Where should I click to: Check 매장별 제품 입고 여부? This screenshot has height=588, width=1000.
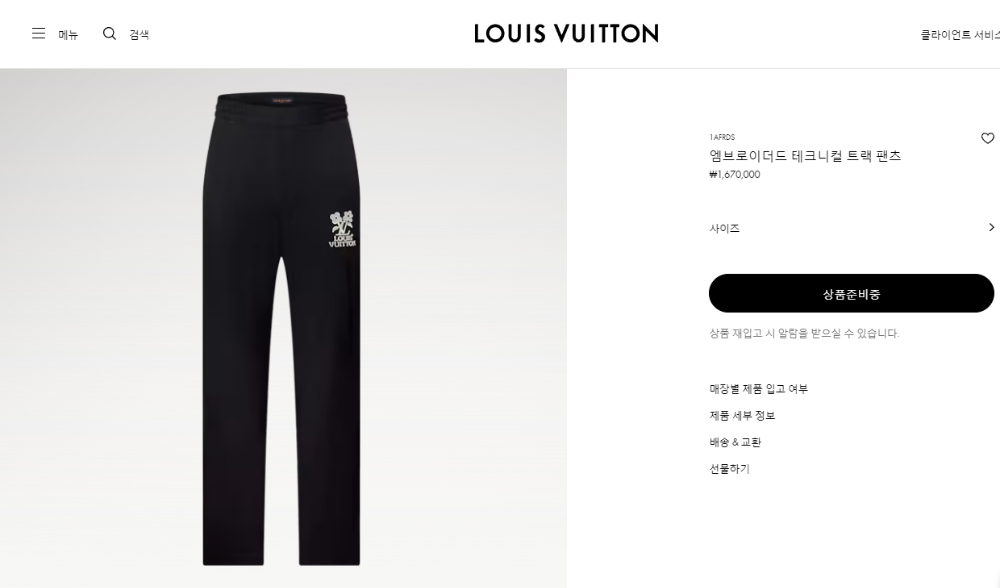tap(758, 389)
